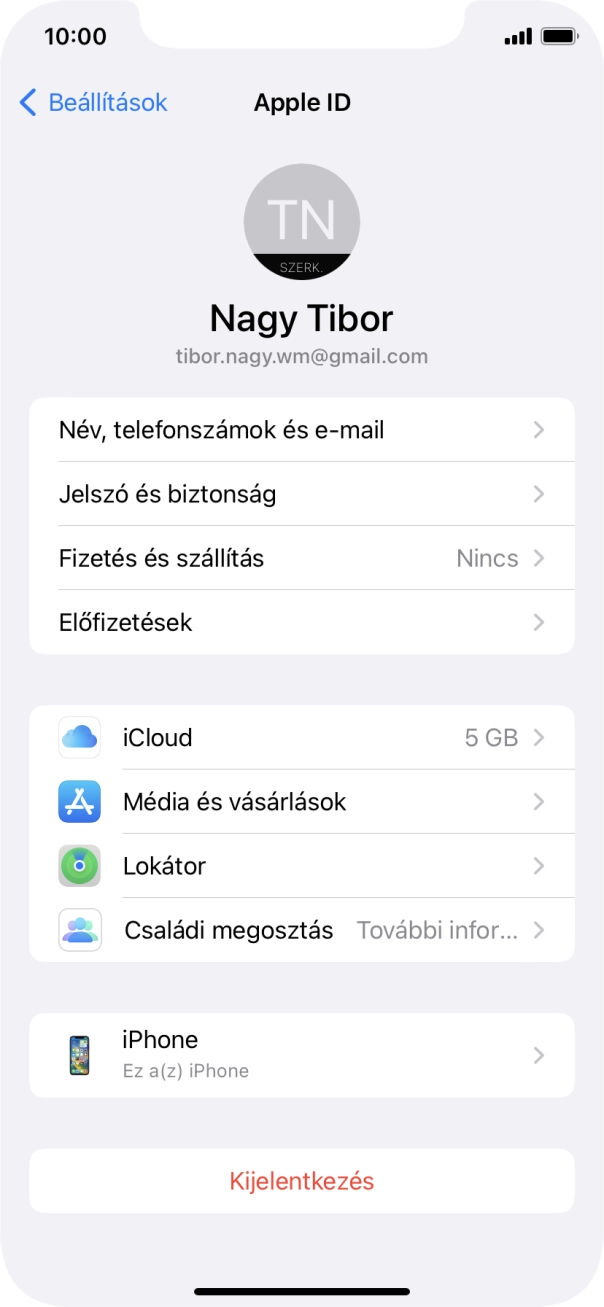604x1307 pixels.
Task: Tap the red Kijelentkezés button
Action: click(302, 1181)
